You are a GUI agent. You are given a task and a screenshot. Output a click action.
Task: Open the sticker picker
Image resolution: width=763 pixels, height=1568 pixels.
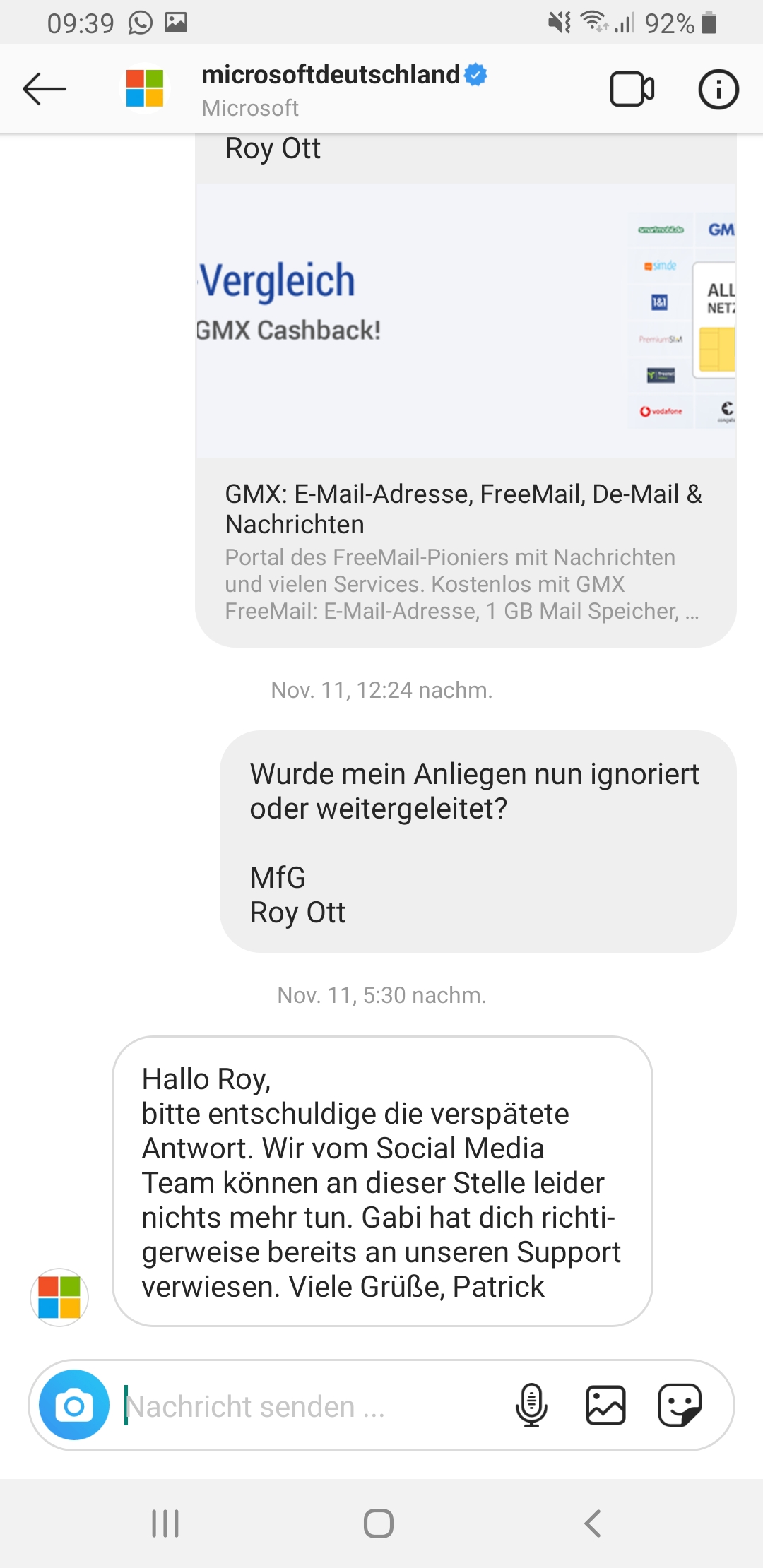coord(680,1405)
